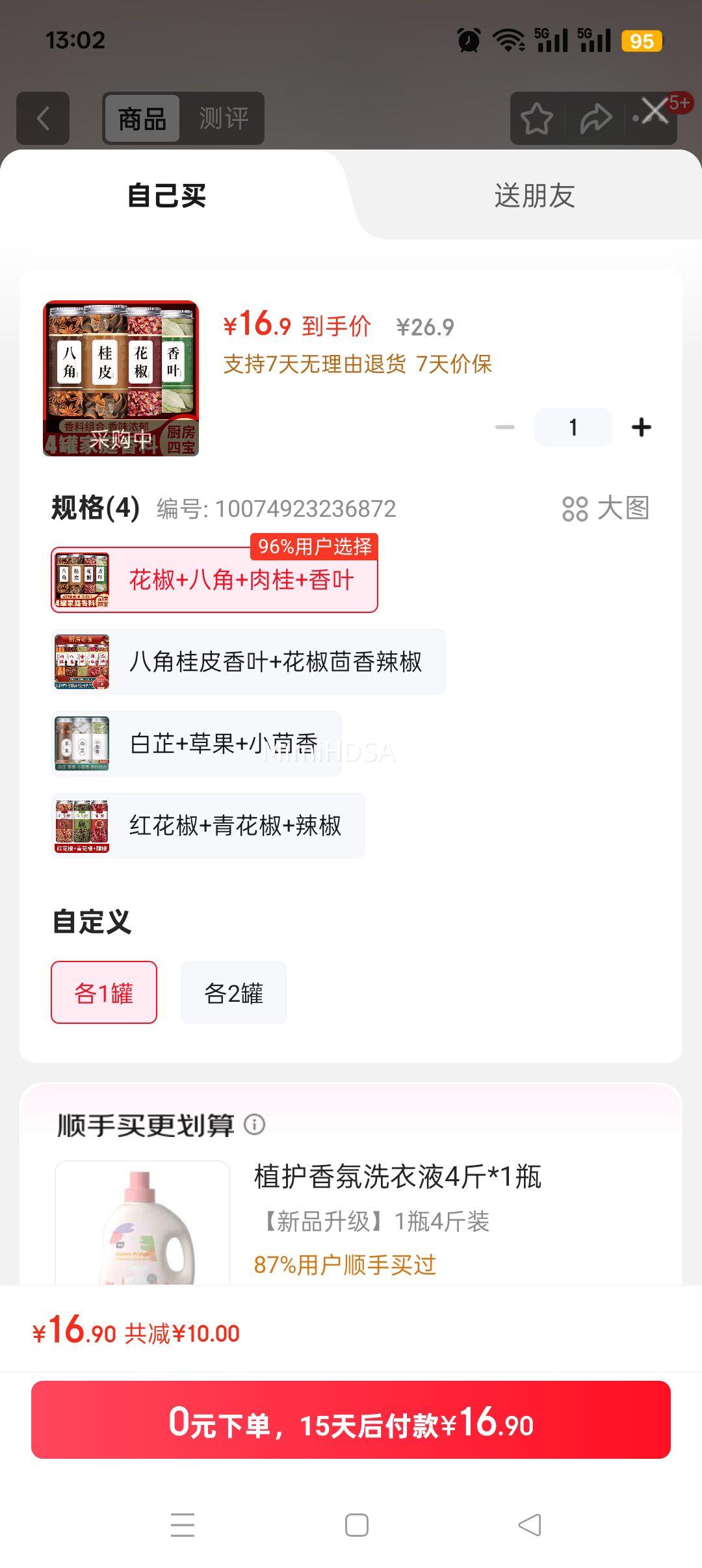Select 八角桂皮香叶+花椒茴香辣椒 spec

pos(248,662)
